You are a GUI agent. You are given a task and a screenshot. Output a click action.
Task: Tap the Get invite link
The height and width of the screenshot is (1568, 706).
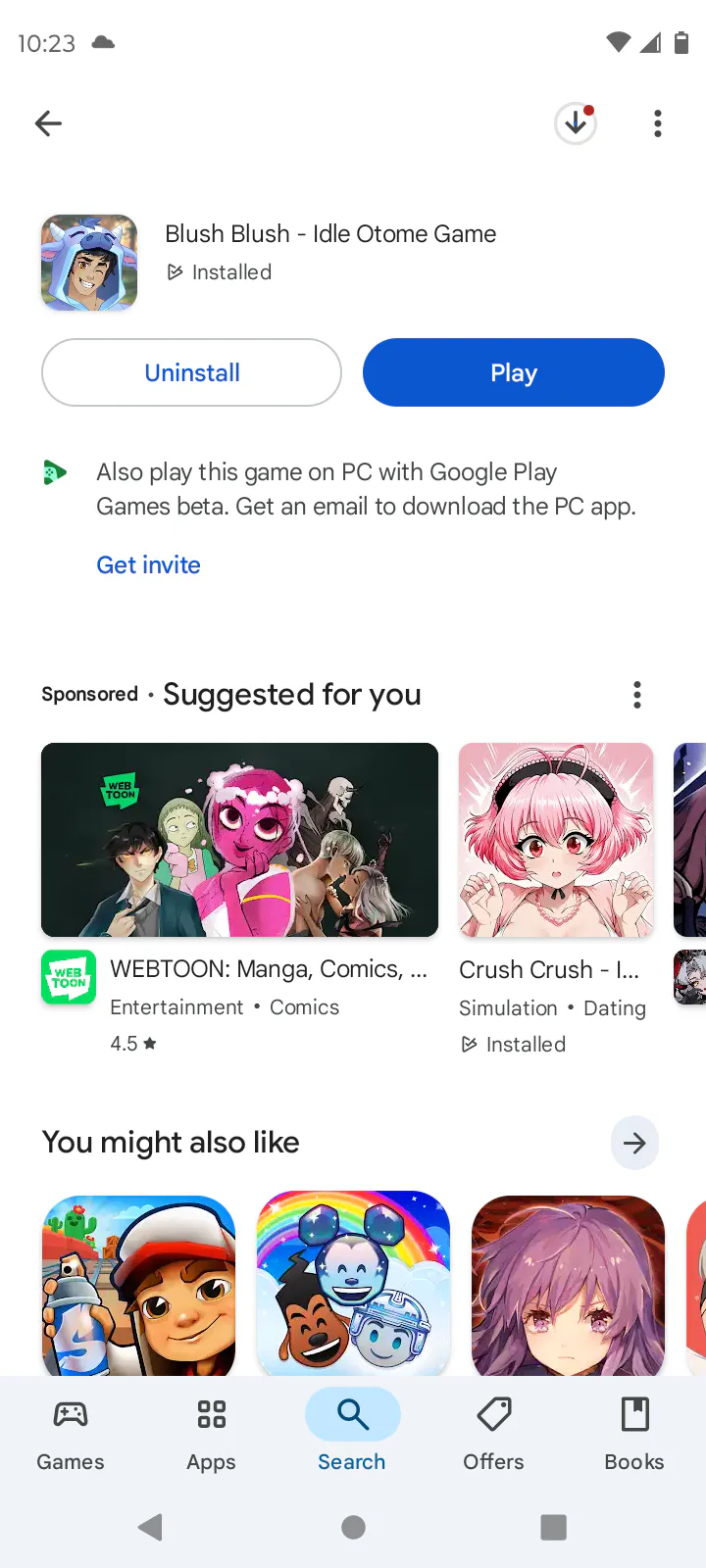tap(148, 564)
